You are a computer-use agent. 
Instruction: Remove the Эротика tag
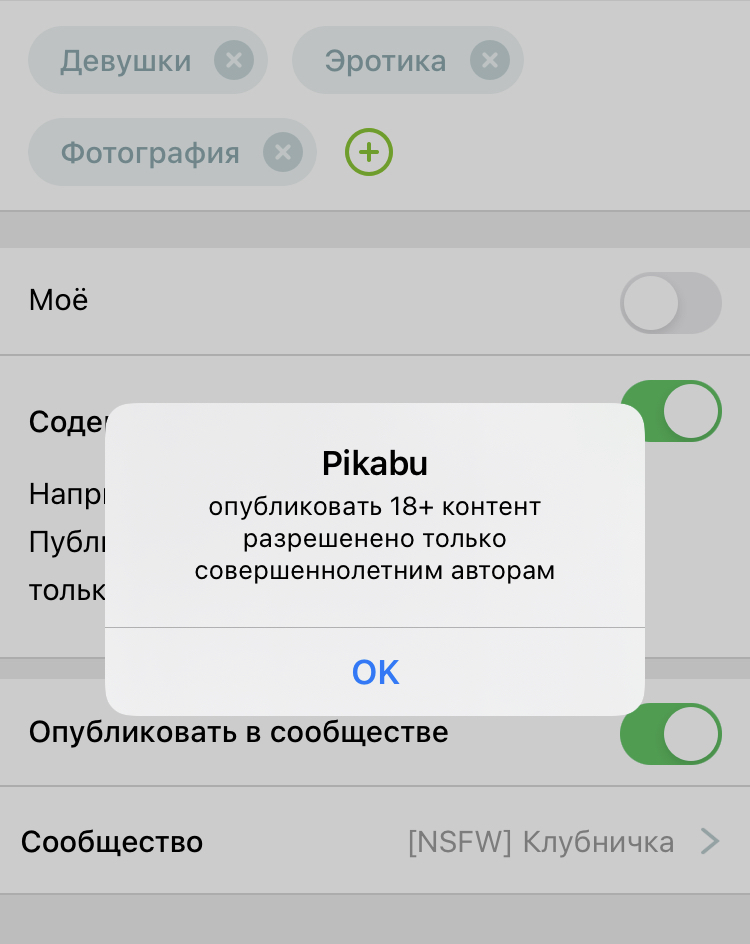(489, 60)
